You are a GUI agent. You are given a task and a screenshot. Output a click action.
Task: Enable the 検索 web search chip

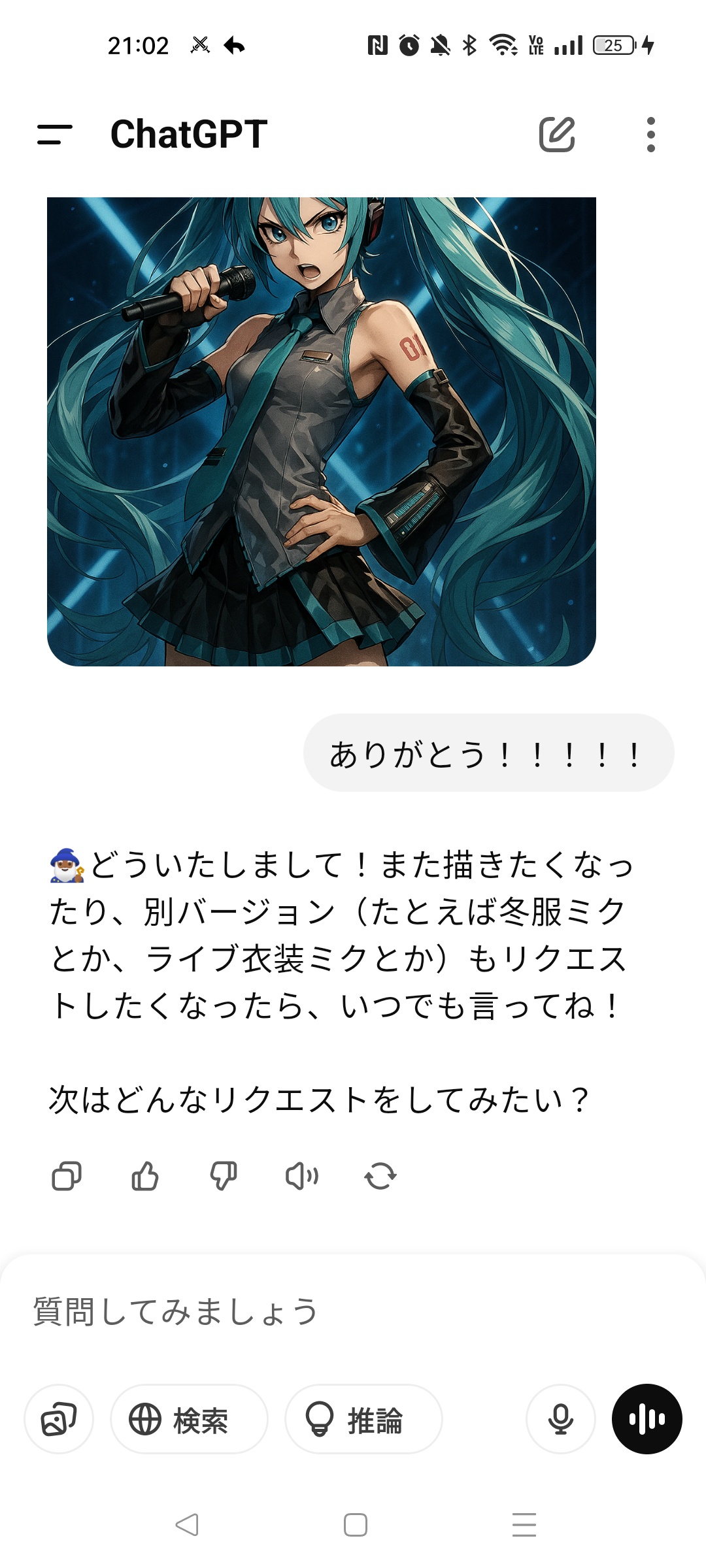click(x=189, y=1419)
